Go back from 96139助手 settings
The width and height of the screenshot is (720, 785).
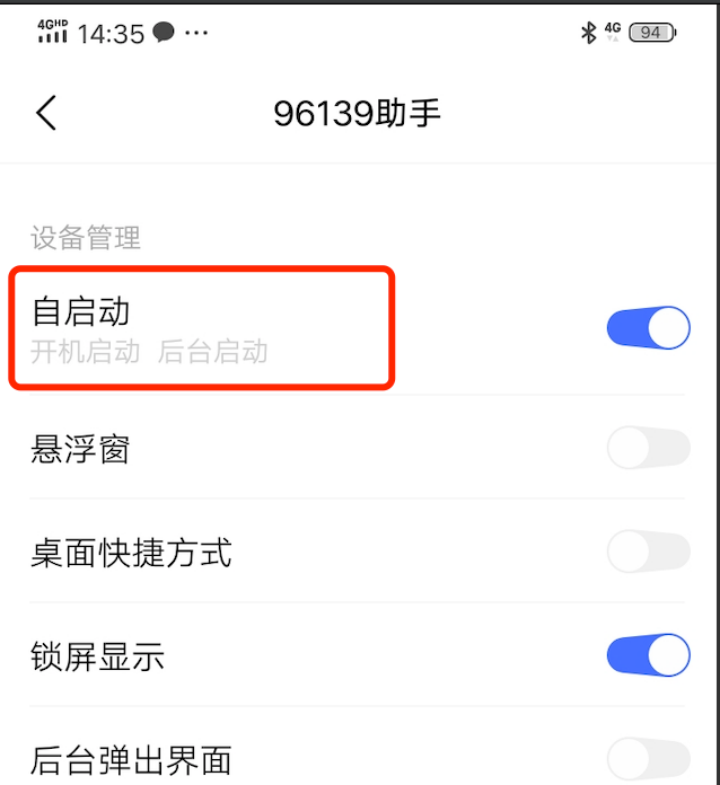click(x=46, y=113)
